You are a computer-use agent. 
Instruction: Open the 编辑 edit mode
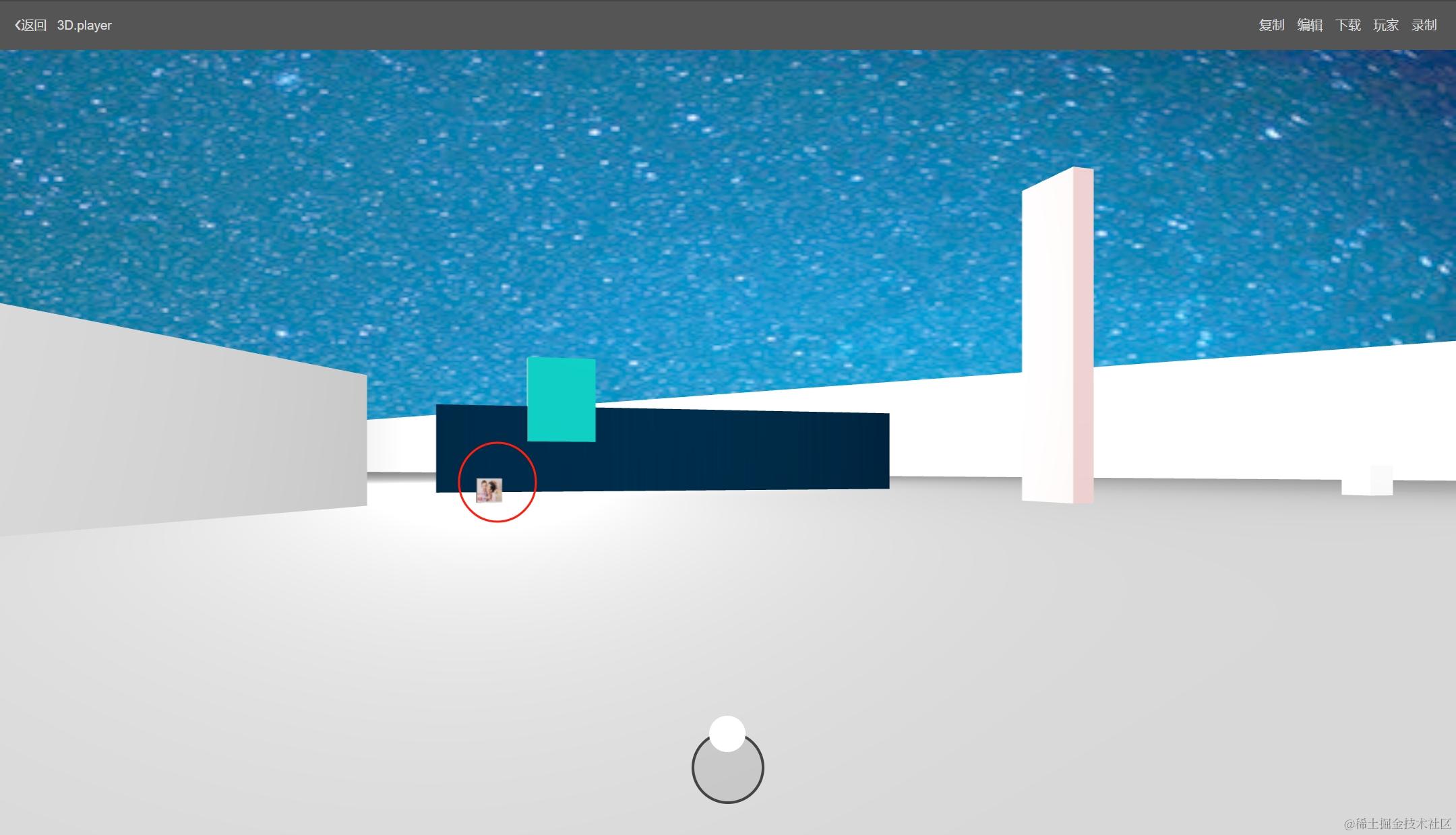coord(1310,25)
